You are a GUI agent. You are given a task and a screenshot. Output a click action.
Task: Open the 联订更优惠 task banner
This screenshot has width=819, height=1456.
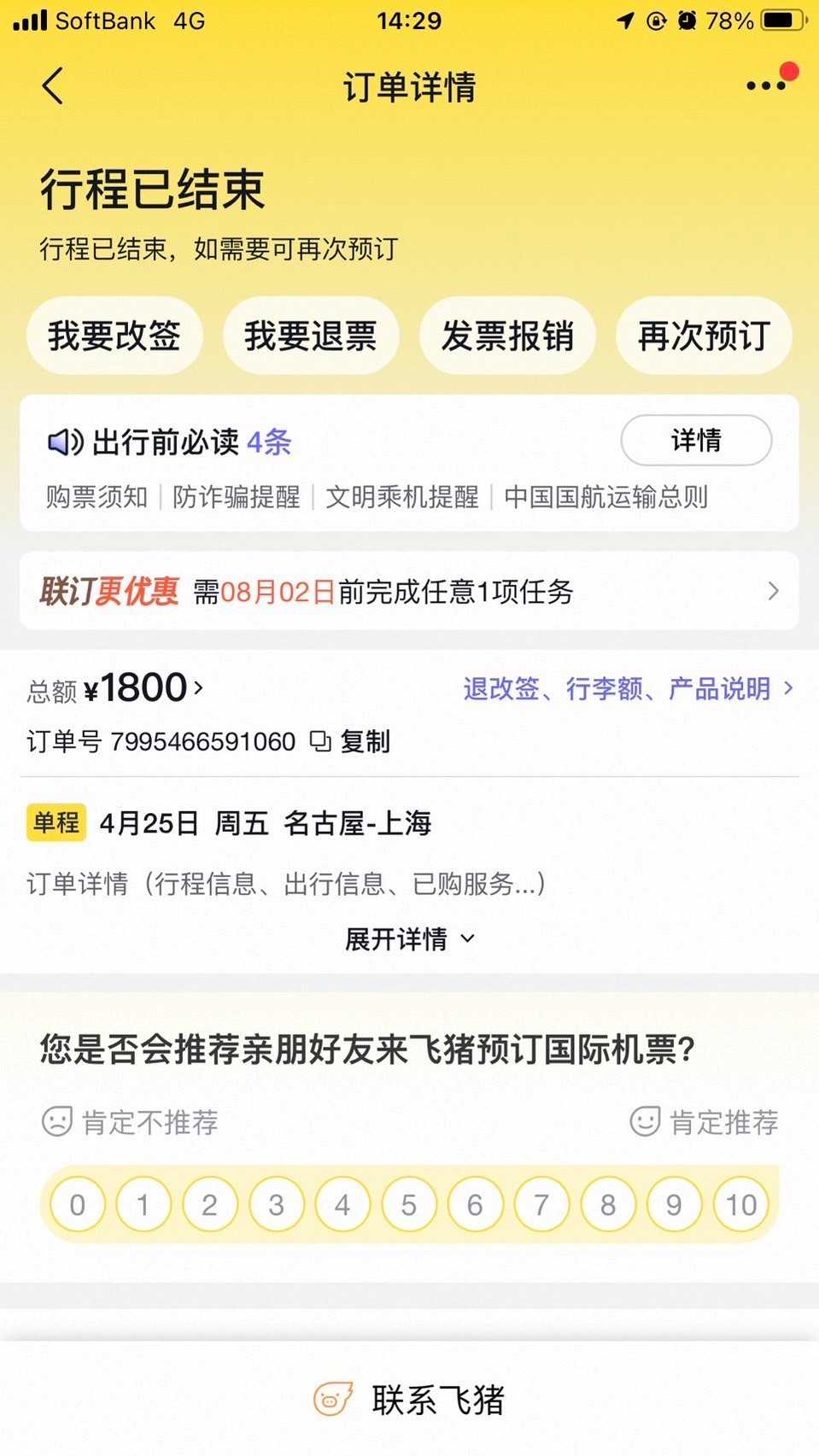click(409, 591)
